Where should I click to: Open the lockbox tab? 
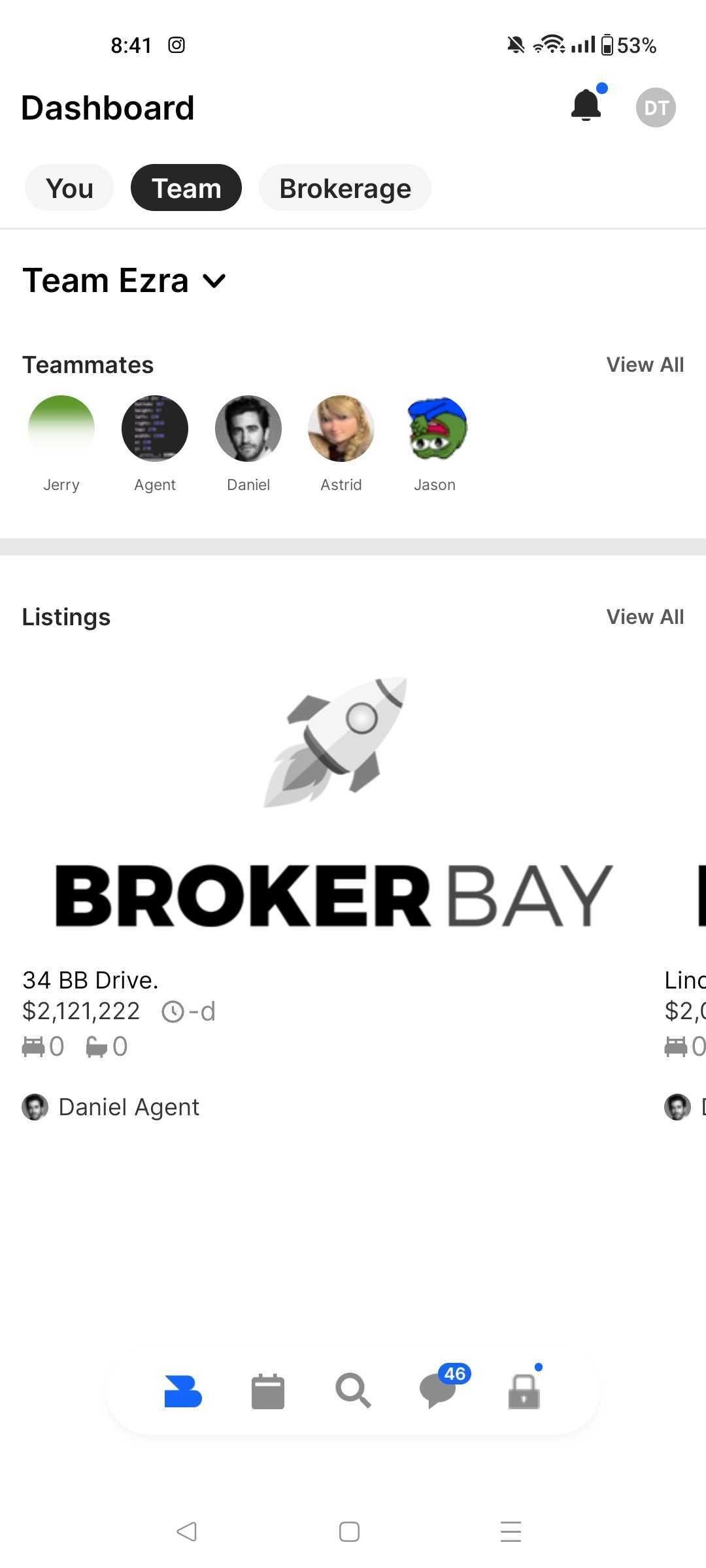pos(524,1392)
